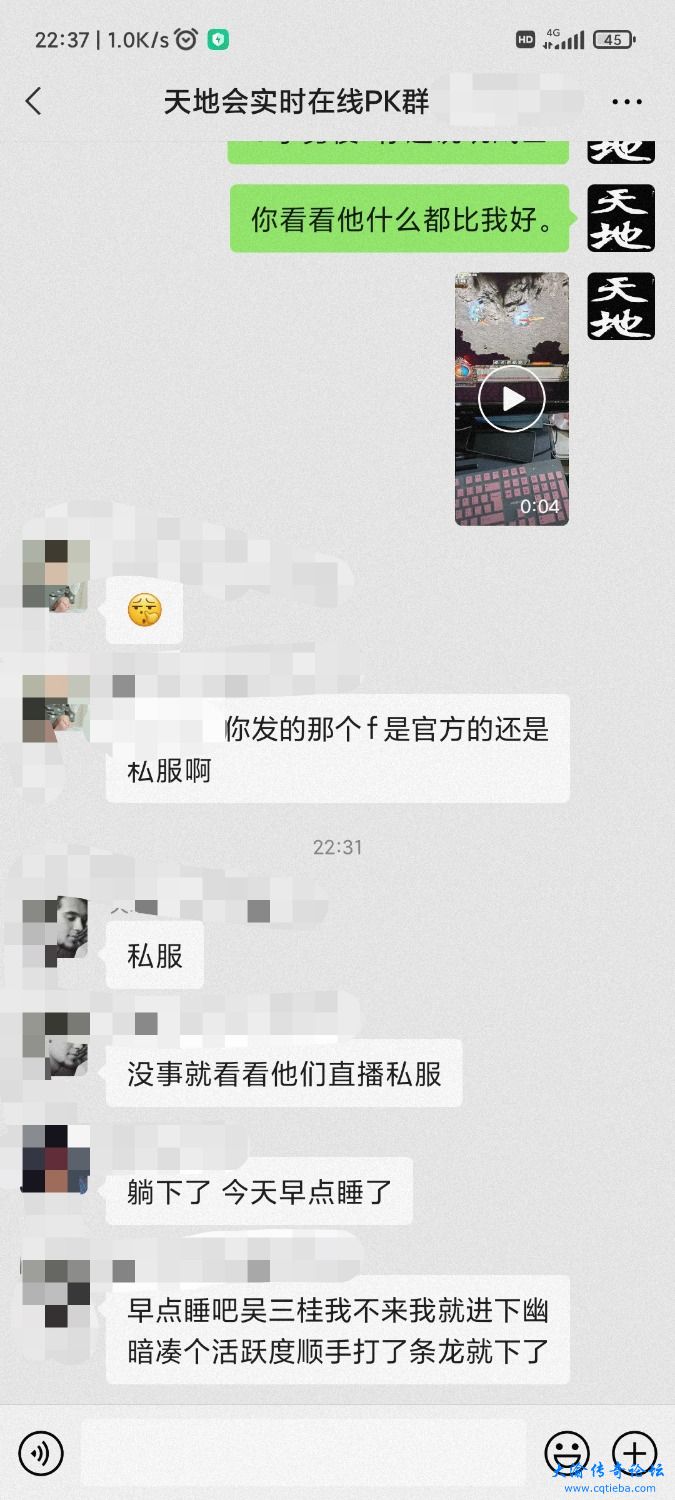Screen dimensions: 675x1500
Task: Open the 天地 avatar beside the video
Action: click(x=620, y=306)
